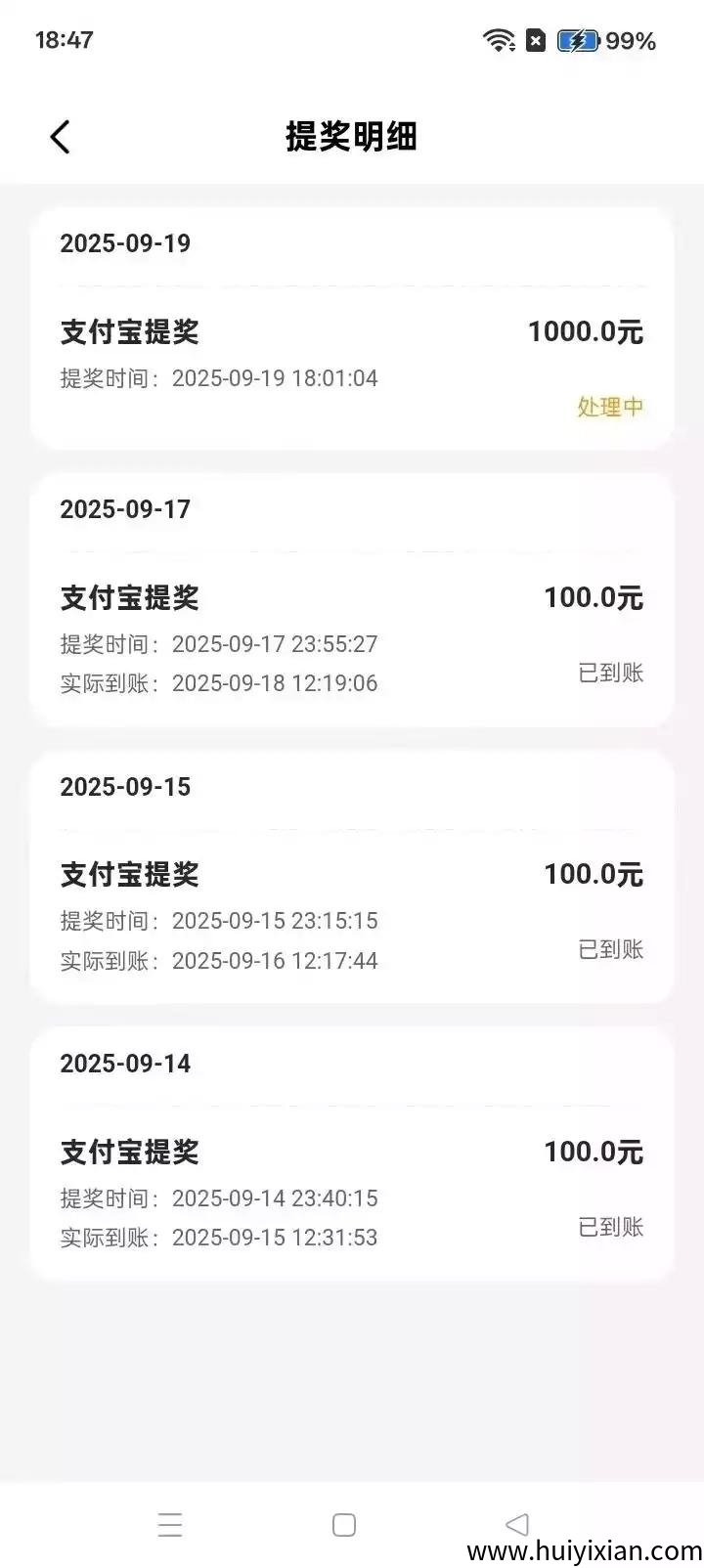Image resolution: width=704 pixels, height=1568 pixels.
Task: Open the system recent apps menu
Action: tap(170, 1525)
